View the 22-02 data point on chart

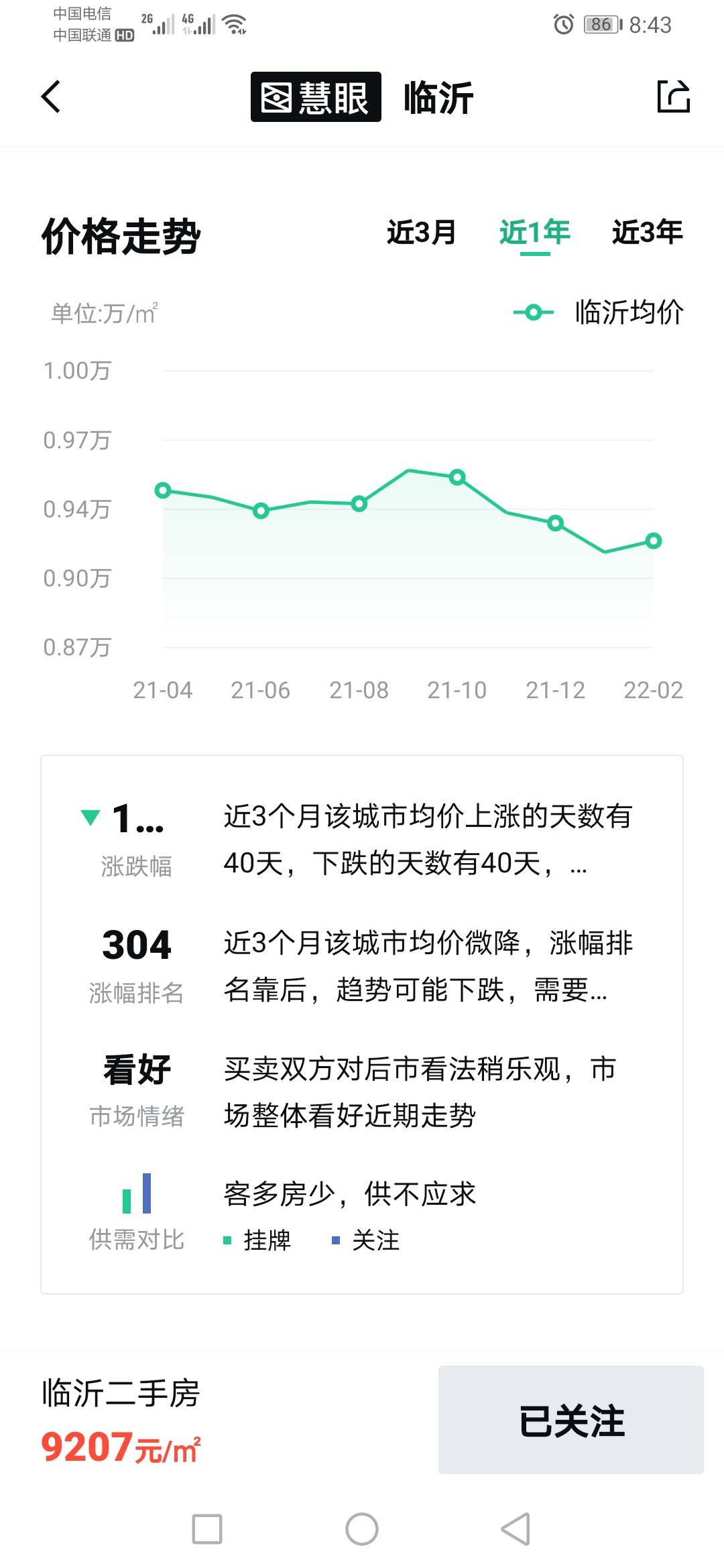click(x=654, y=541)
